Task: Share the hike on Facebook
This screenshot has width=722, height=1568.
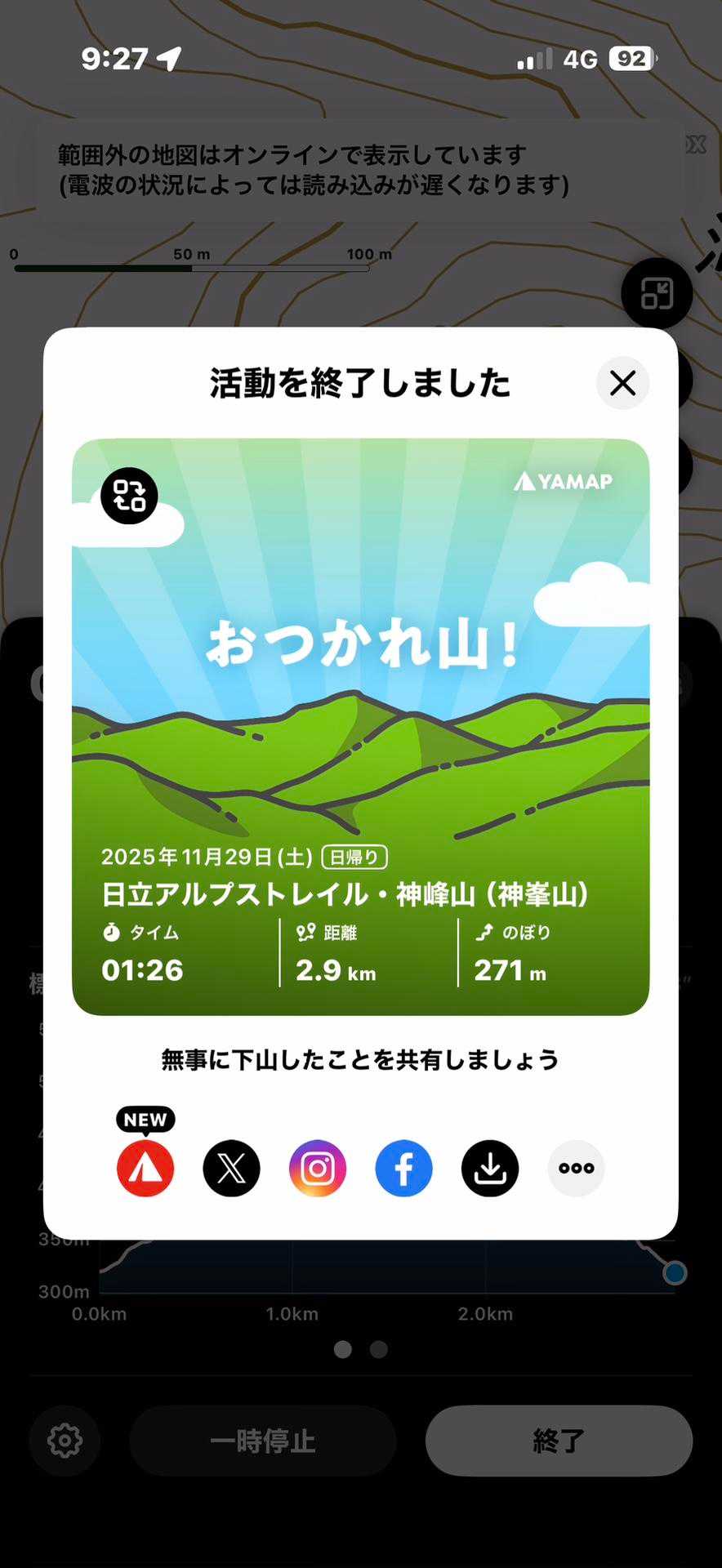Action: [x=403, y=1168]
